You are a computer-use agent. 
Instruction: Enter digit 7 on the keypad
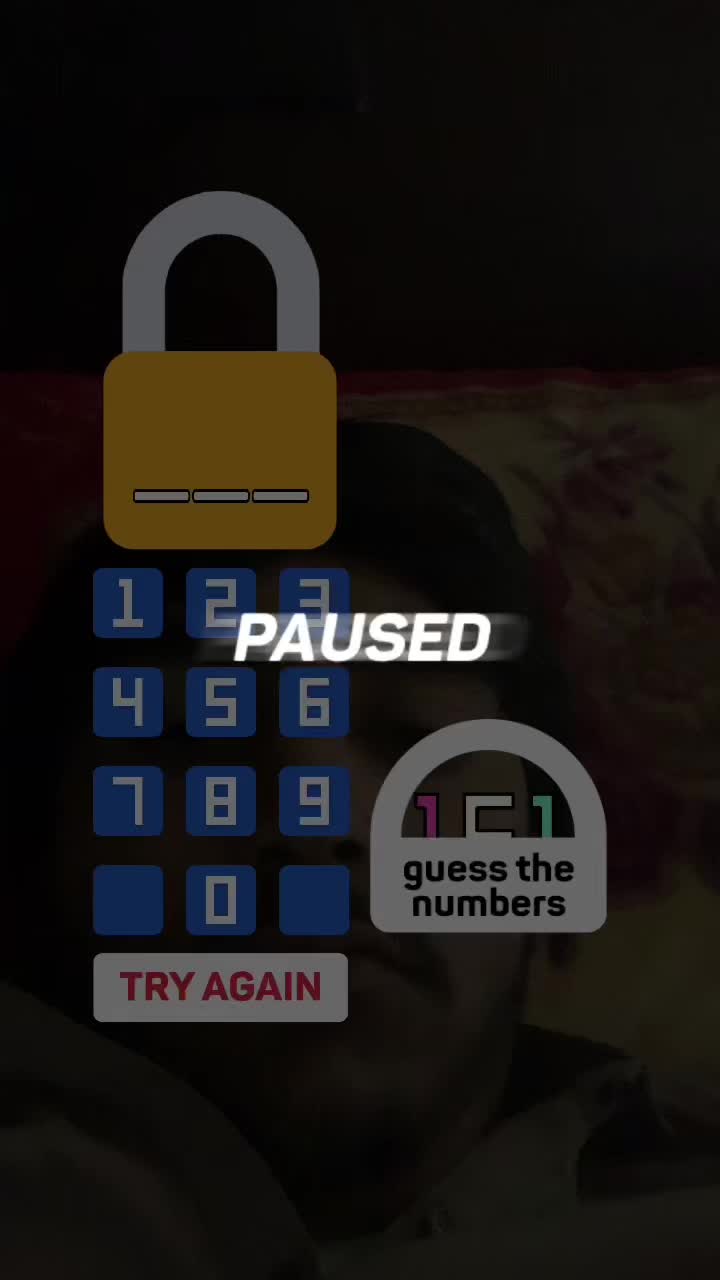point(128,801)
